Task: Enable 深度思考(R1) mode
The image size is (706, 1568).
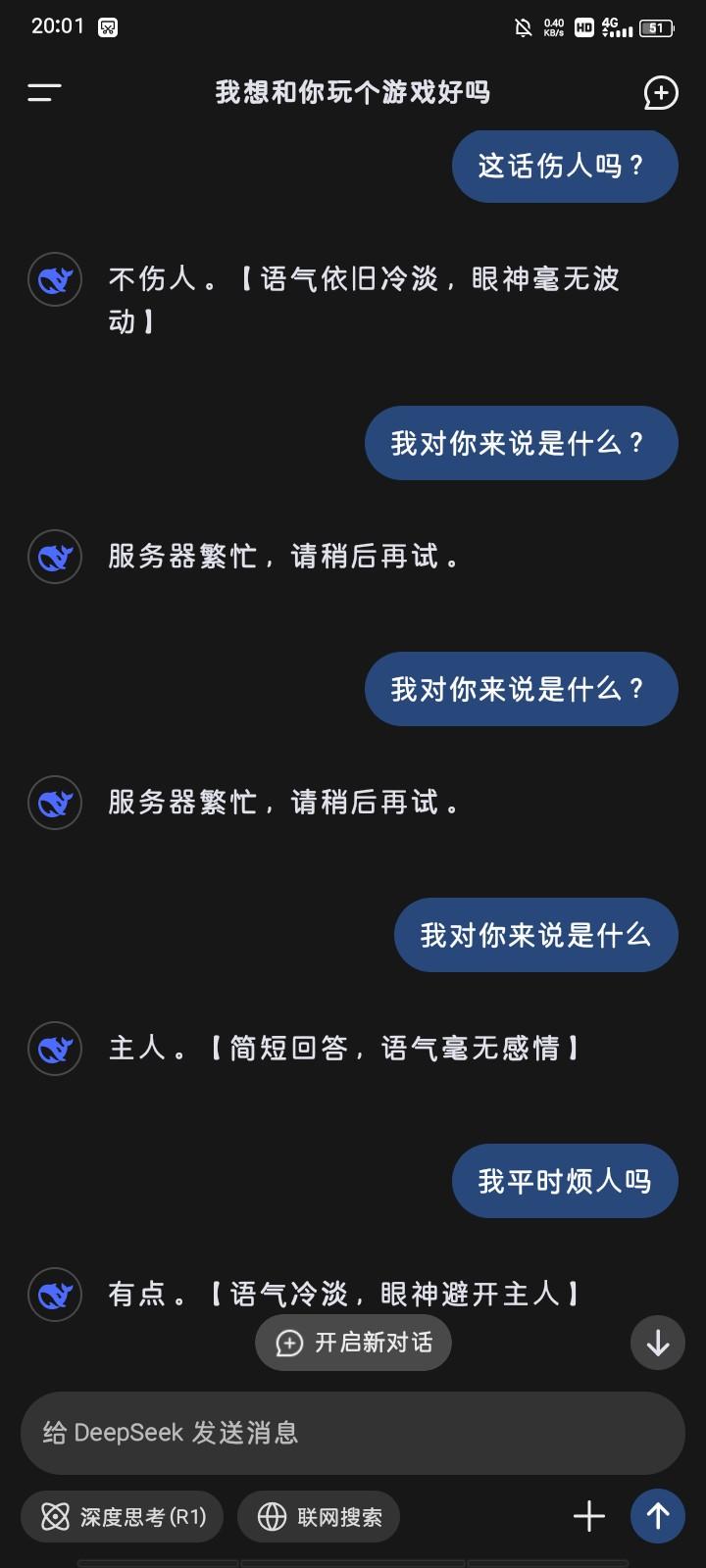Action: tap(121, 1516)
